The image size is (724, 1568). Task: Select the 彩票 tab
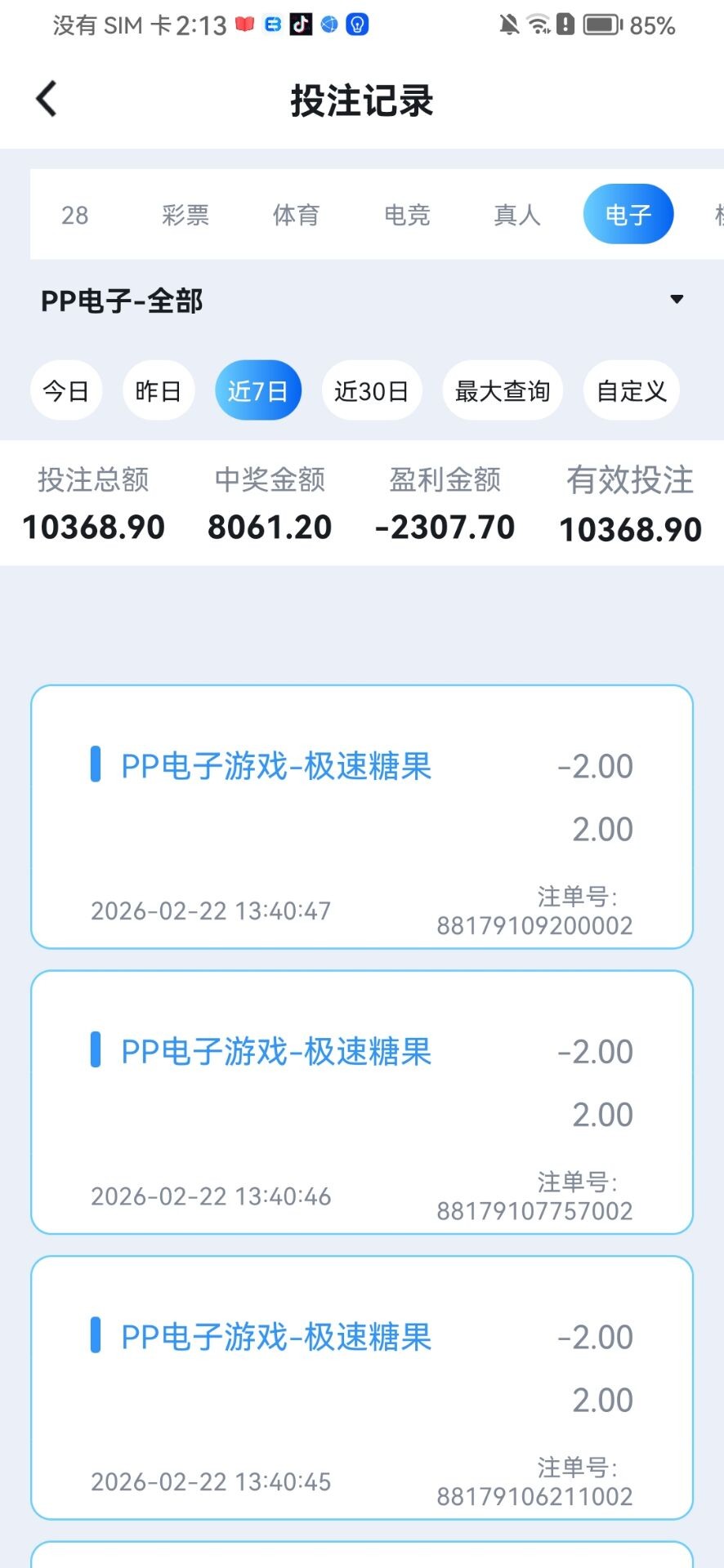[x=185, y=215]
